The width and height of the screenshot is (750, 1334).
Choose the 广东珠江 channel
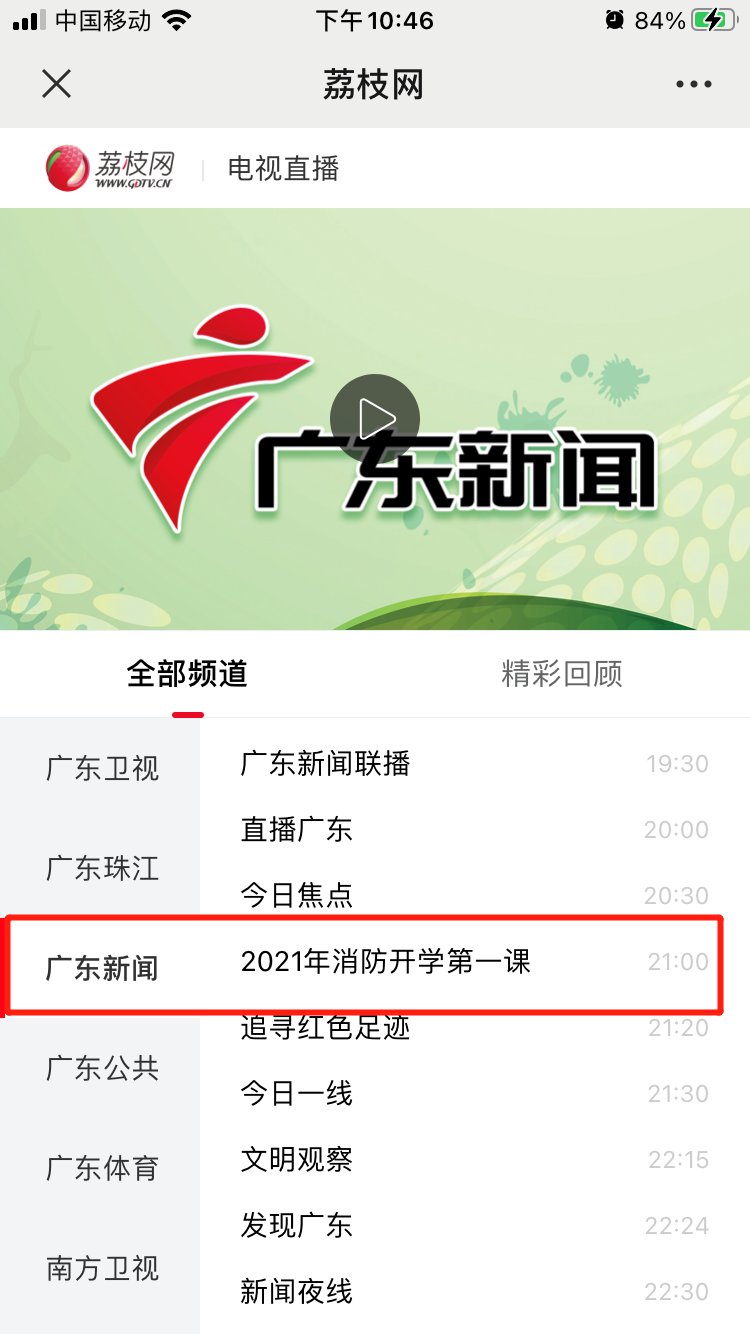click(102, 868)
